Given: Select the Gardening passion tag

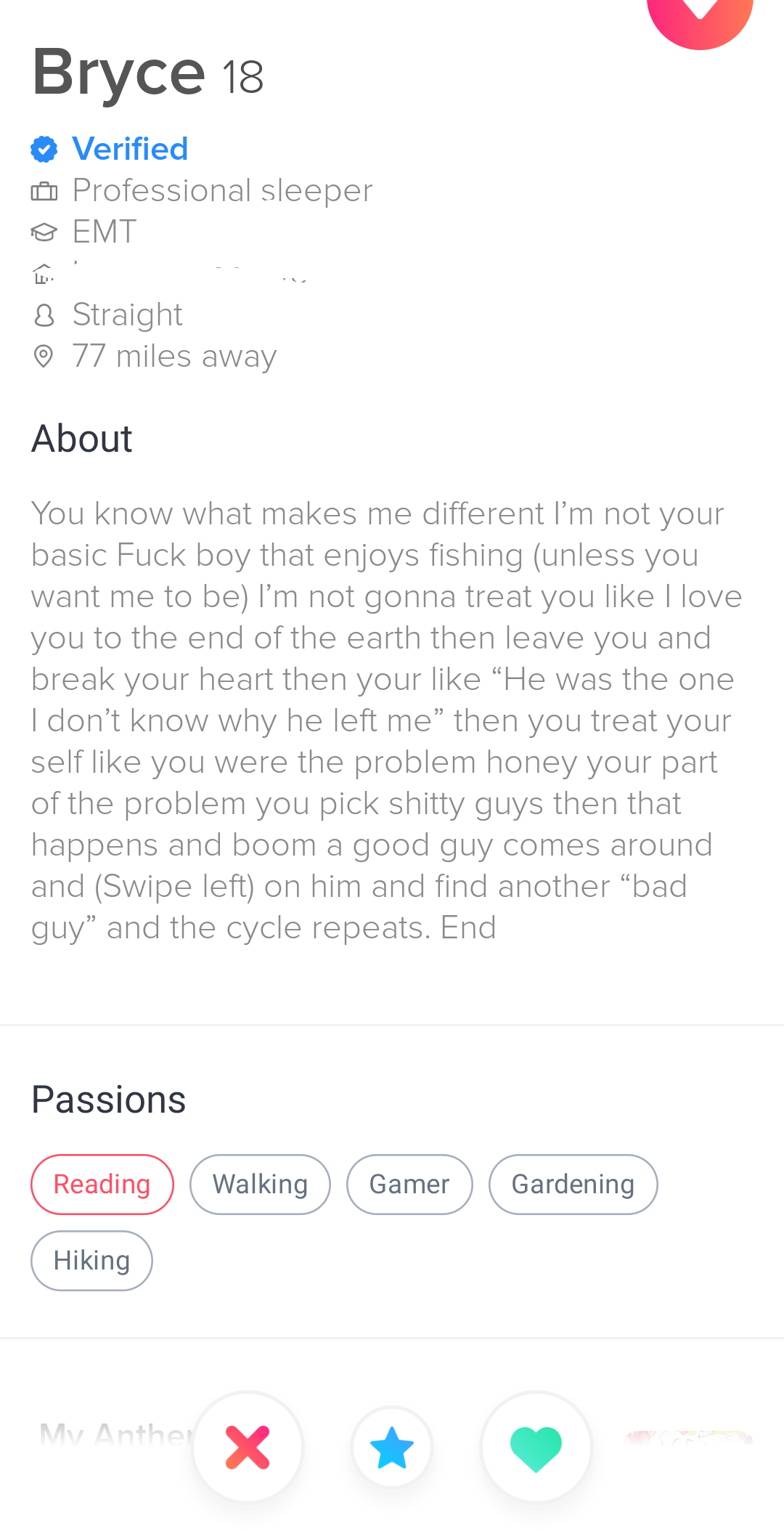Looking at the screenshot, I should (x=573, y=1184).
